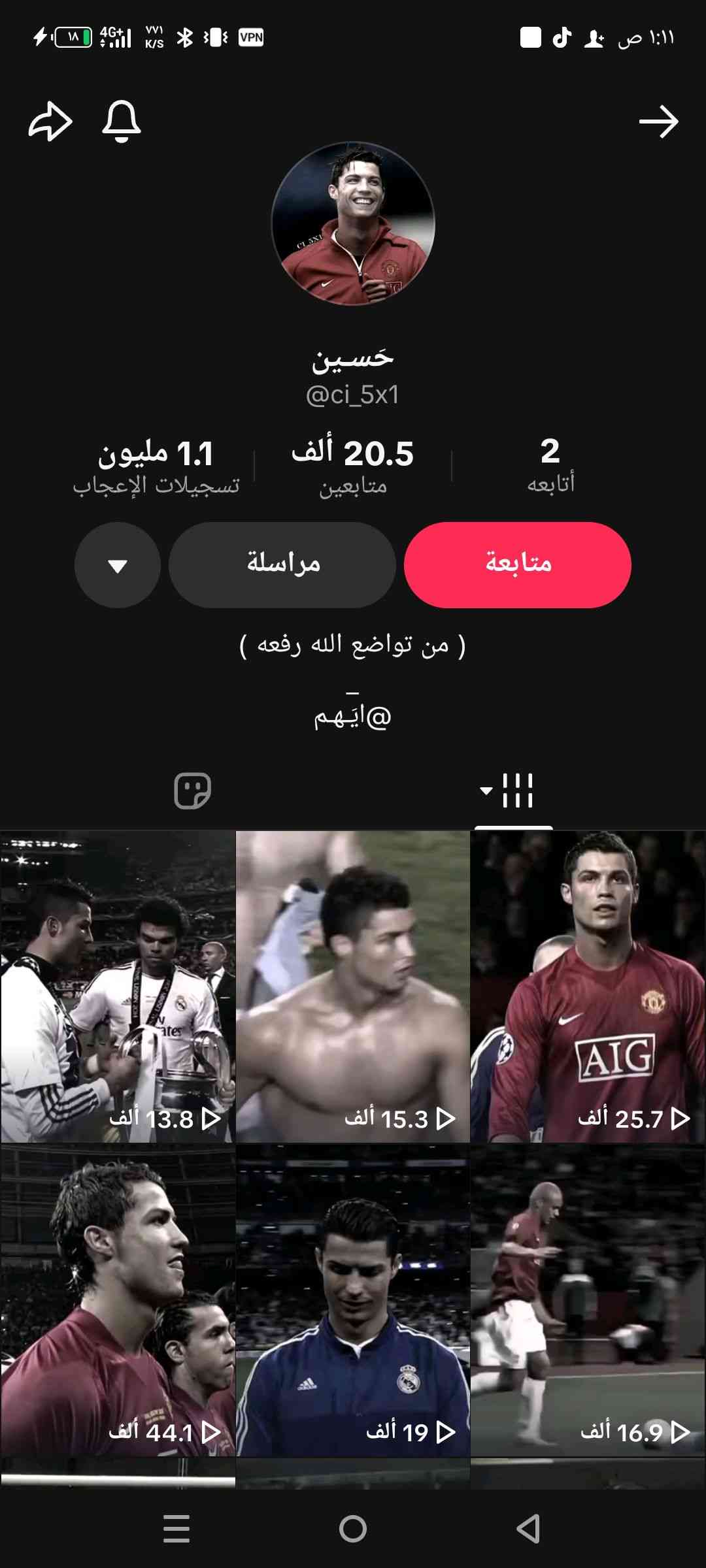Screen dimensions: 706x1568
Task: Play the video with 13.8 ألف views
Action: 118,987
